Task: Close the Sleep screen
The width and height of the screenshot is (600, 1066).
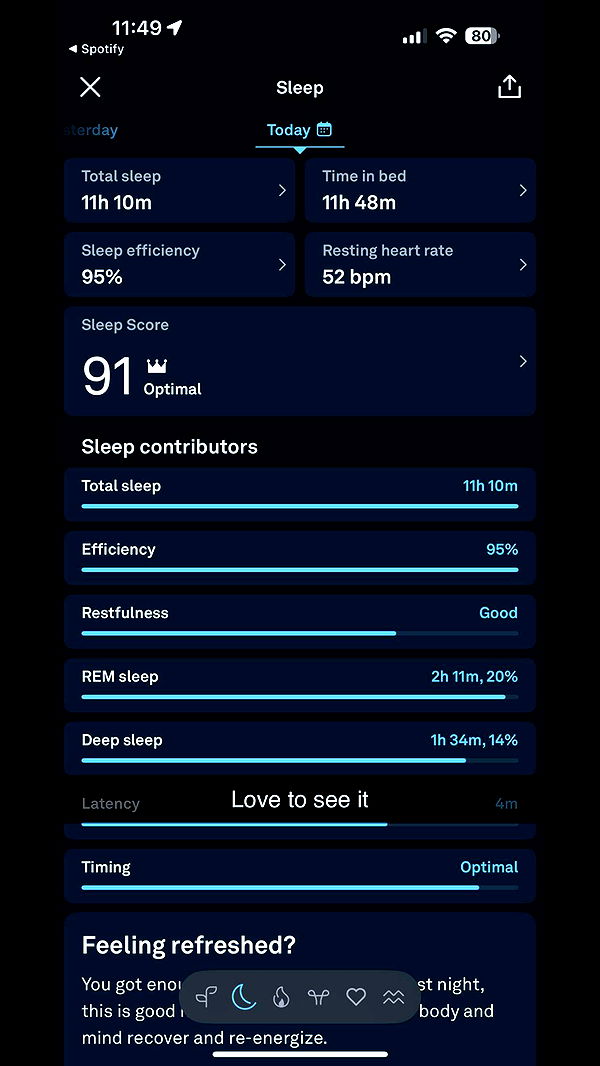Action: pyautogui.click(x=90, y=87)
